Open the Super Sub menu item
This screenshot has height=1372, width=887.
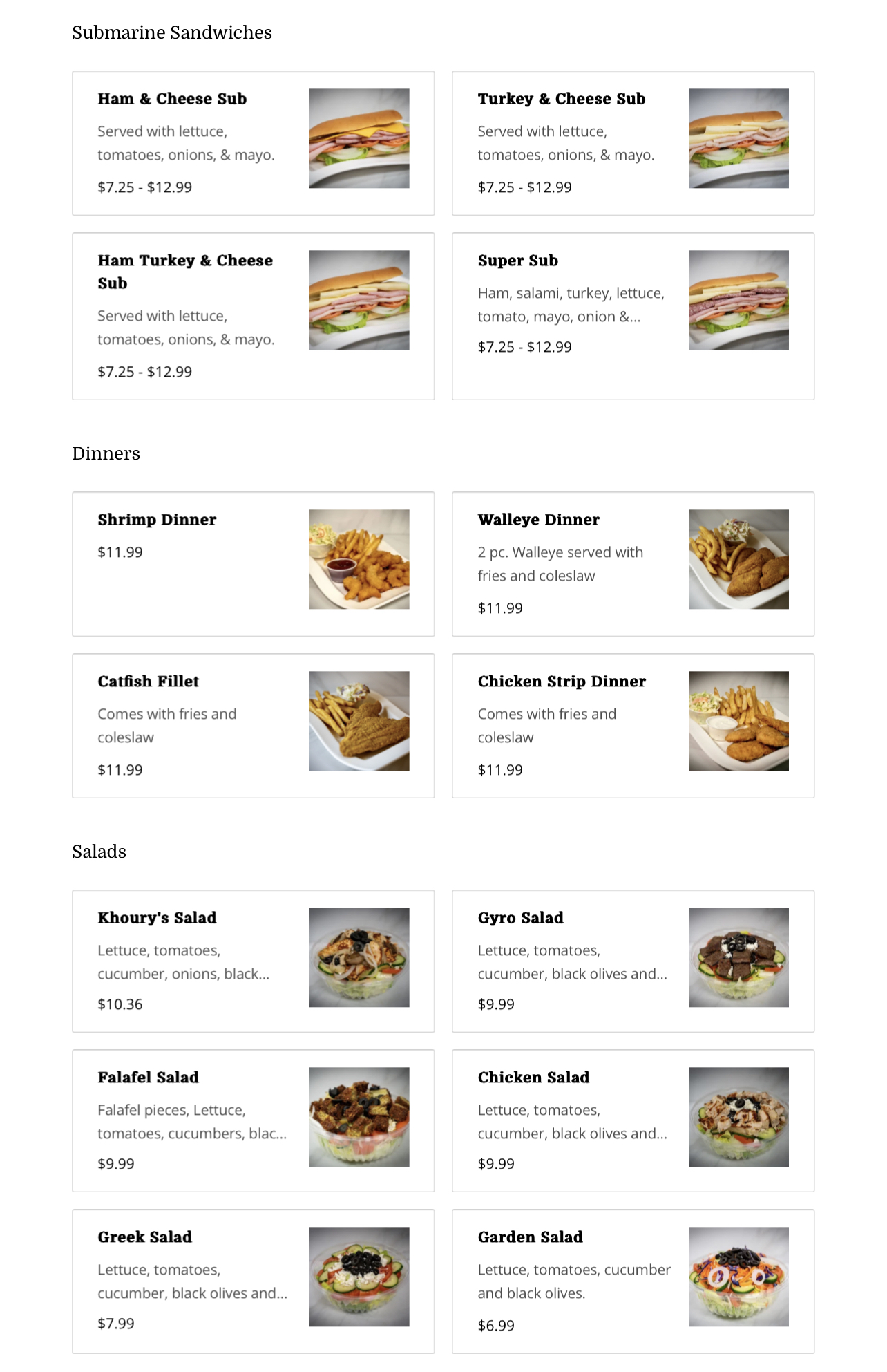click(x=633, y=316)
